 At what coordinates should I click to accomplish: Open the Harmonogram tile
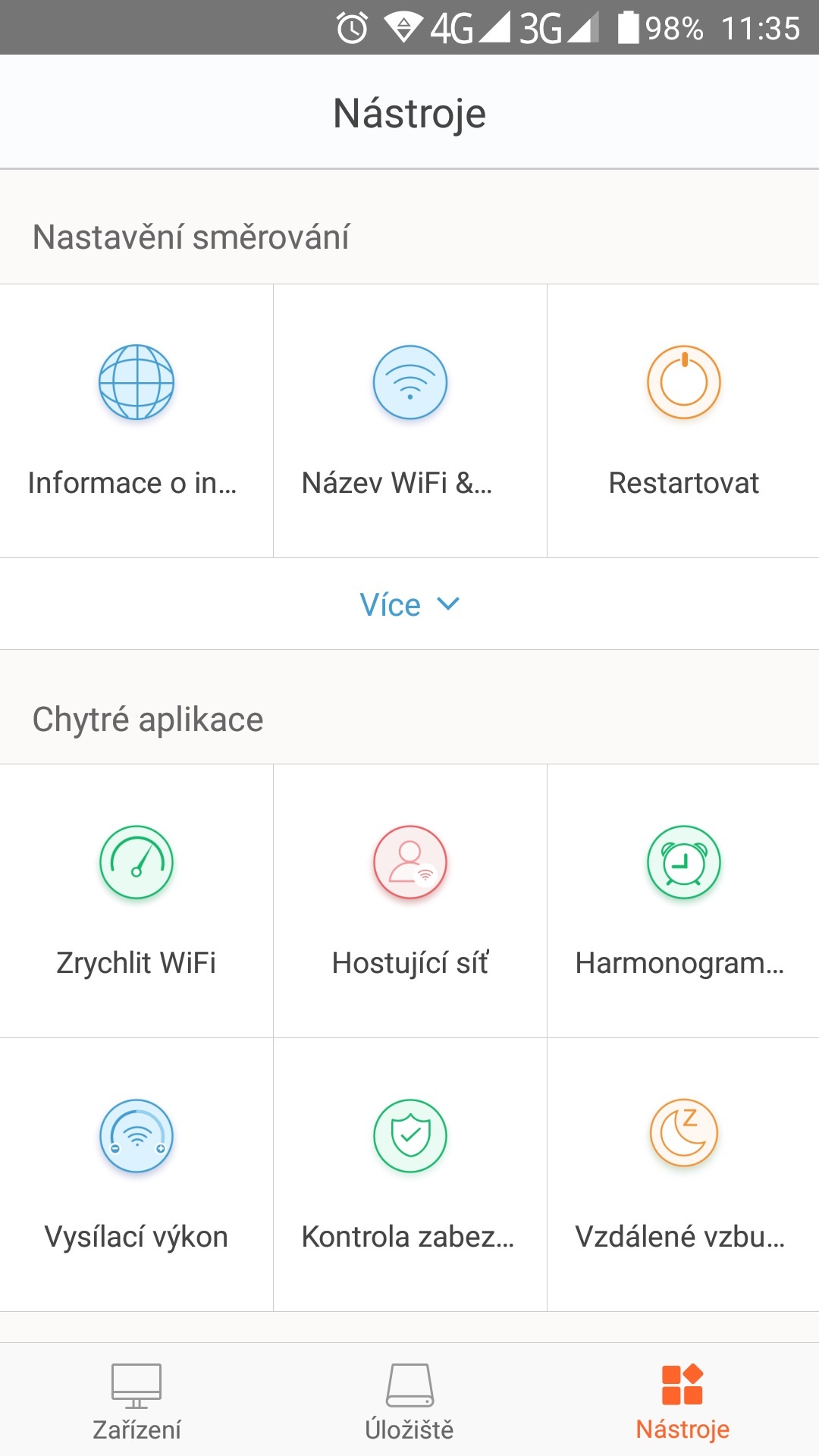pos(683,901)
